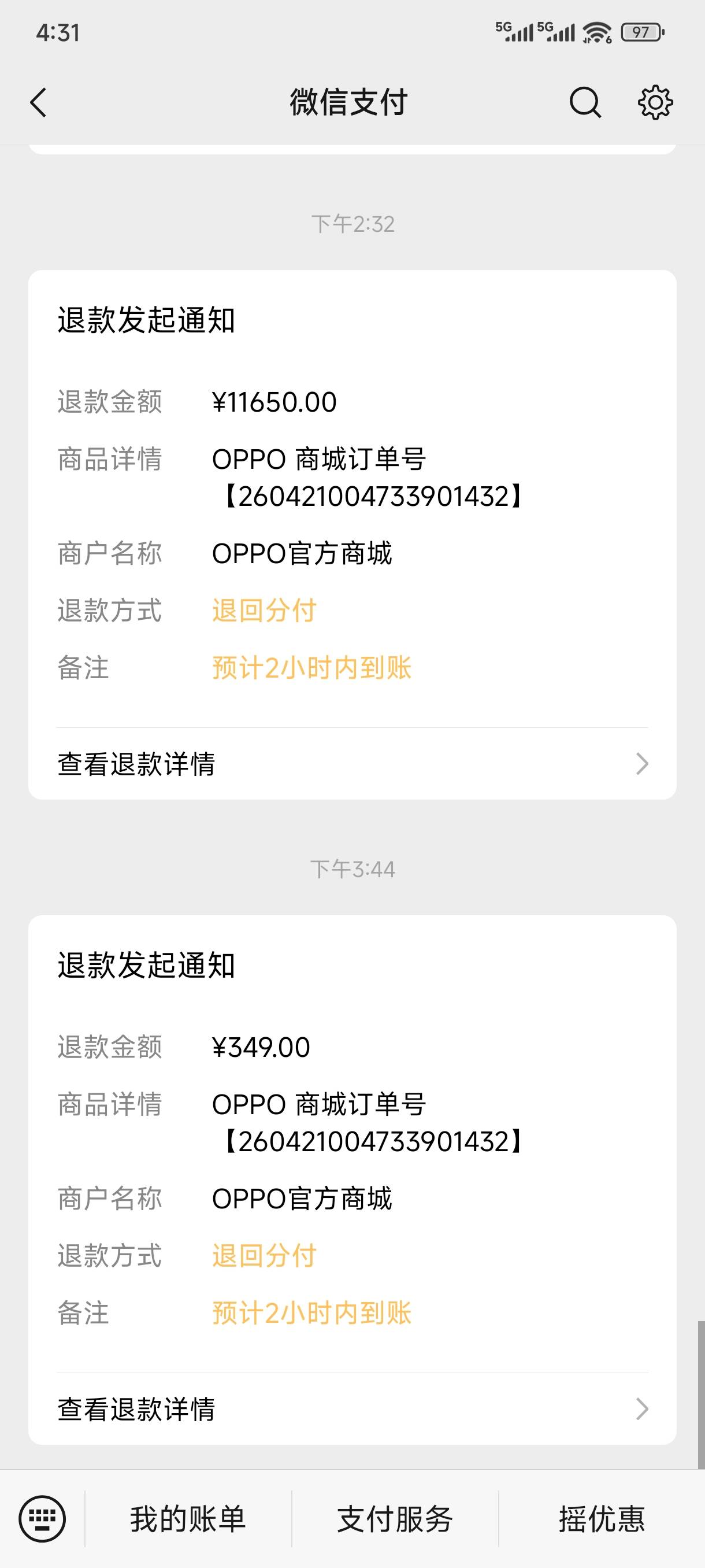705x1568 pixels.
Task: View refund details for ¥11650.00
Action: click(x=352, y=764)
